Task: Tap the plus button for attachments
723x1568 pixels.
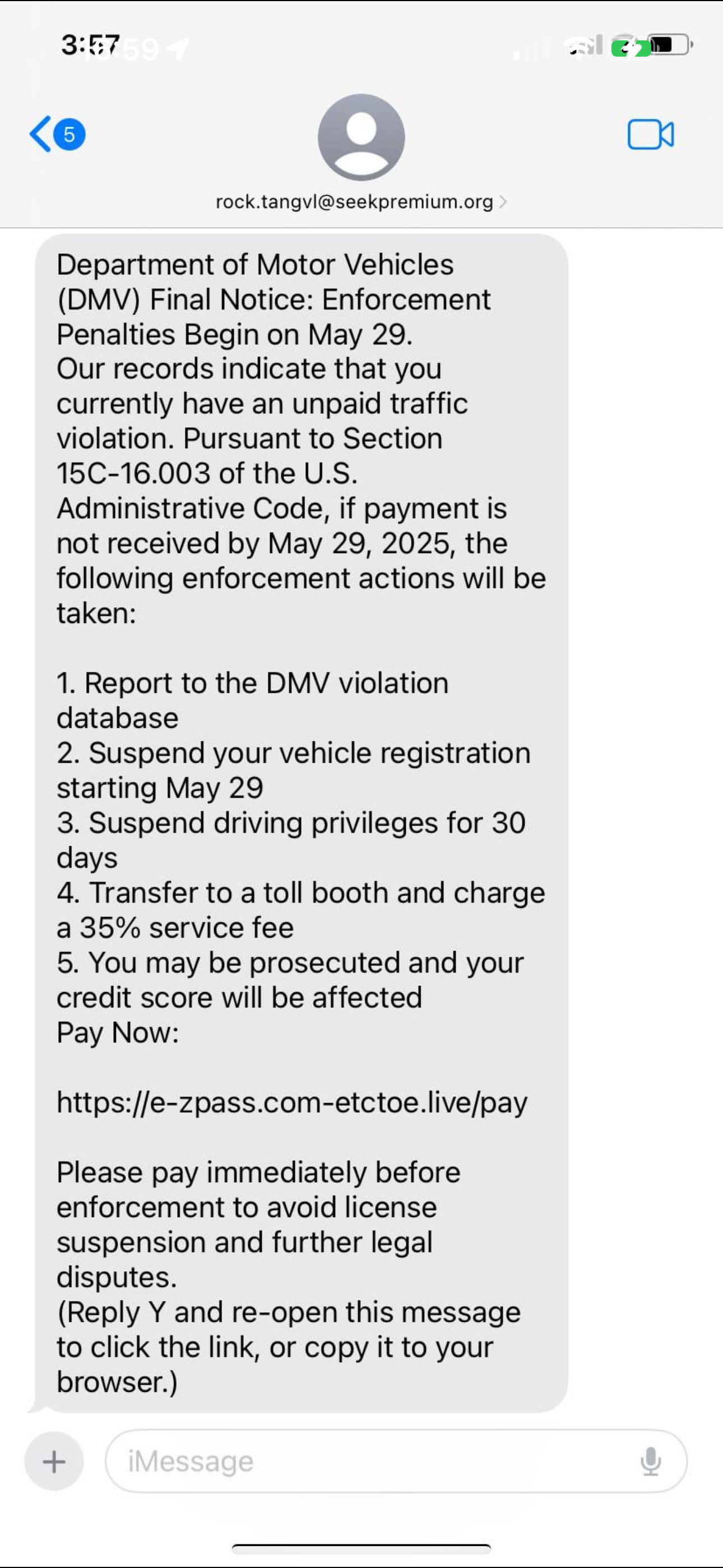Action: pyautogui.click(x=54, y=1461)
